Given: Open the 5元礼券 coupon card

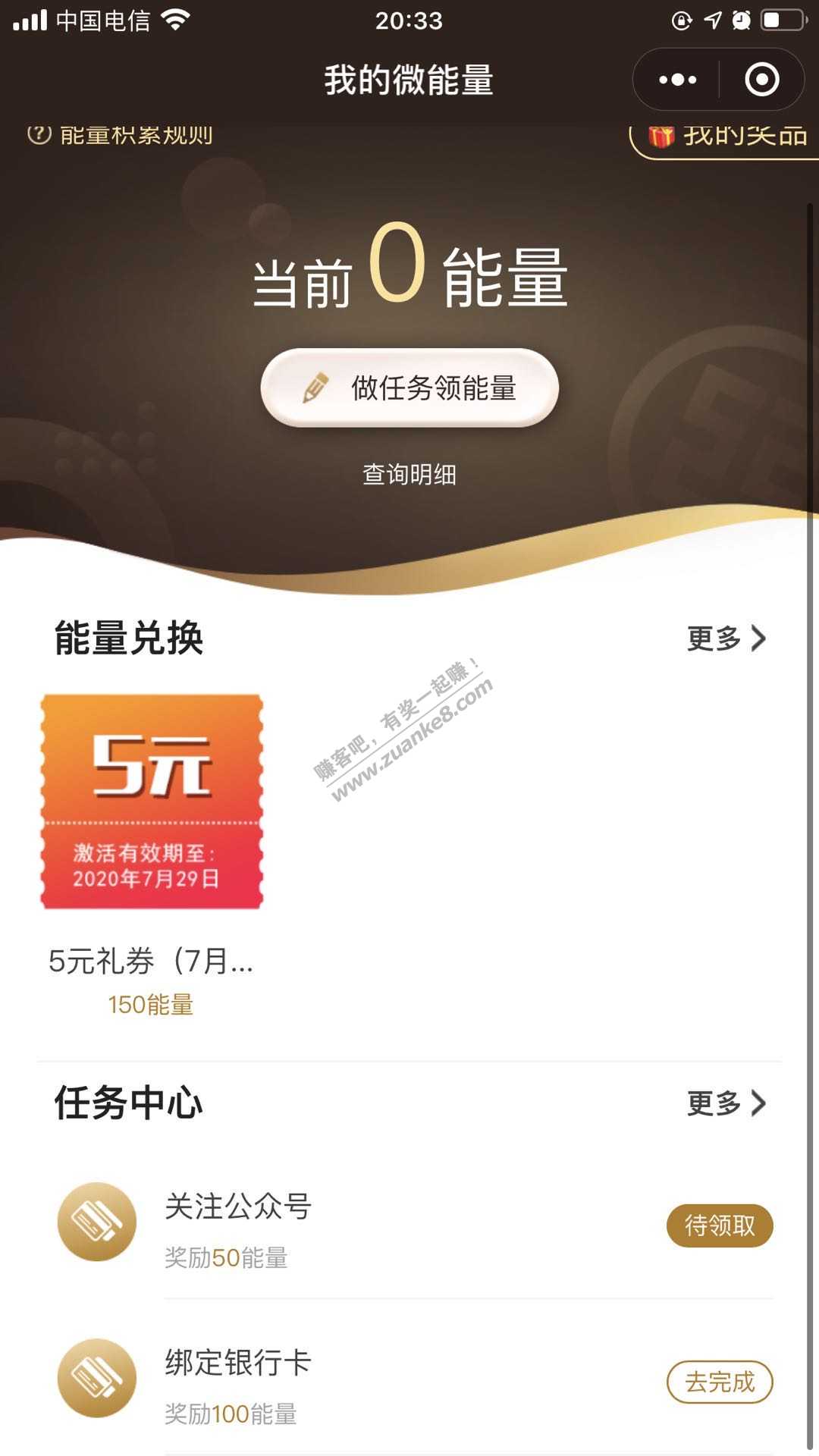Looking at the screenshot, I should (152, 802).
